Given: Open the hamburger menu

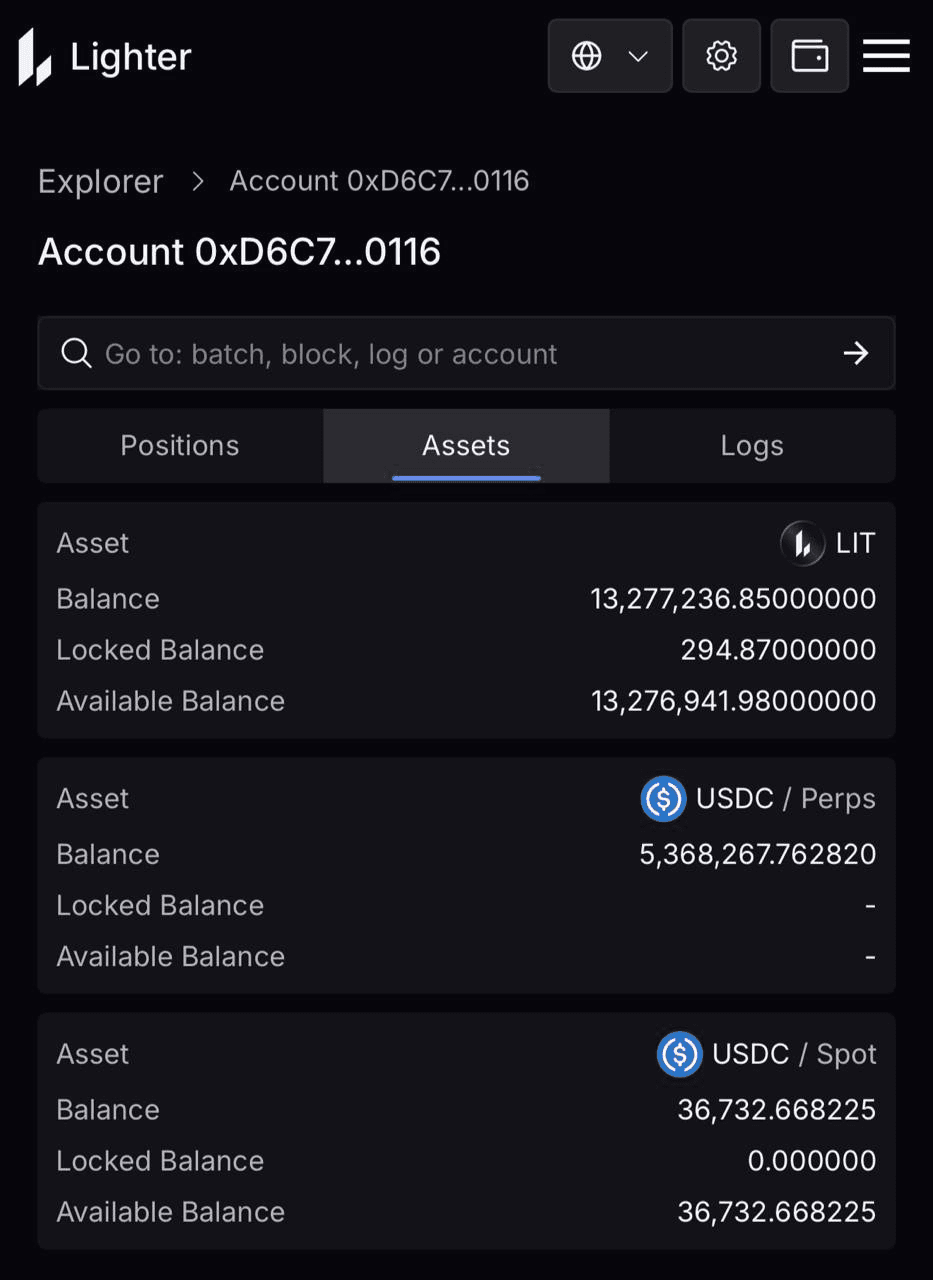Looking at the screenshot, I should click(886, 56).
